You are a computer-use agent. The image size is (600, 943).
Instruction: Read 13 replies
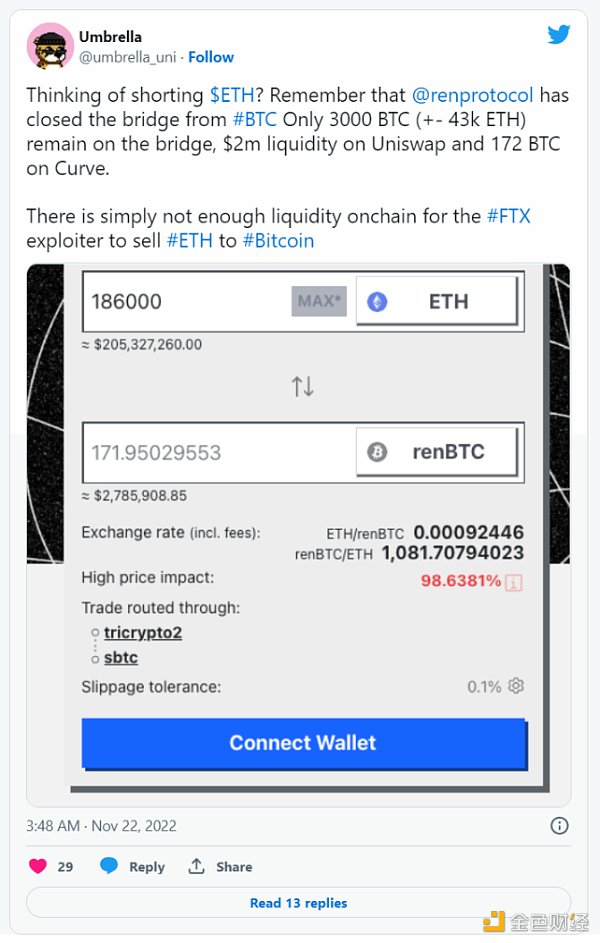(x=298, y=903)
